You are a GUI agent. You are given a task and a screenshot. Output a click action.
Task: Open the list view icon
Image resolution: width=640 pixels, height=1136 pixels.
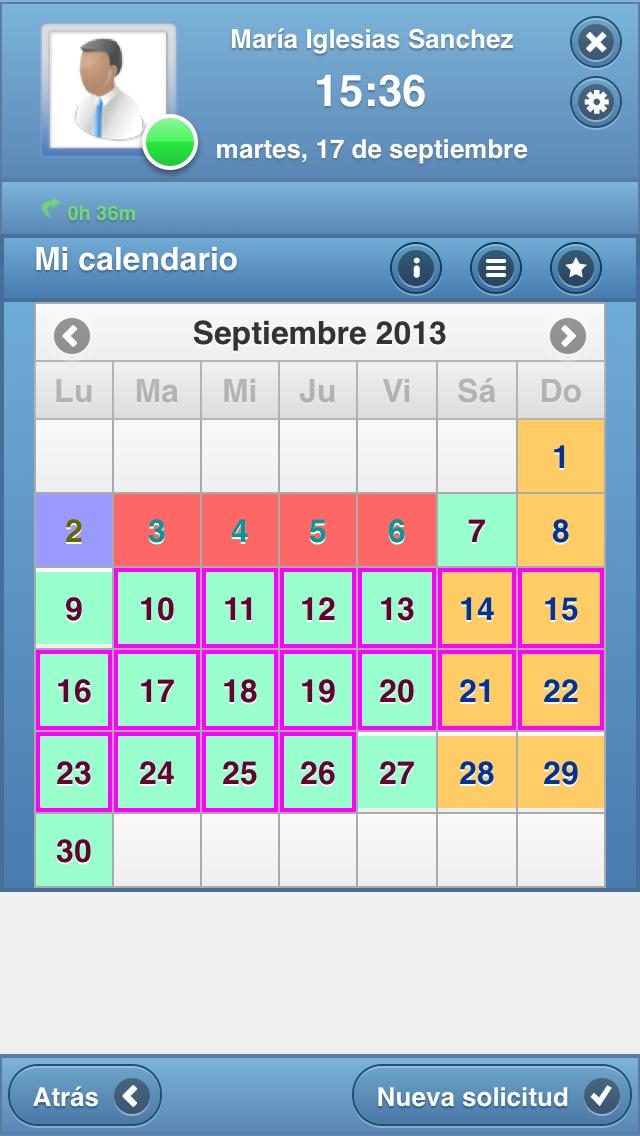496,268
